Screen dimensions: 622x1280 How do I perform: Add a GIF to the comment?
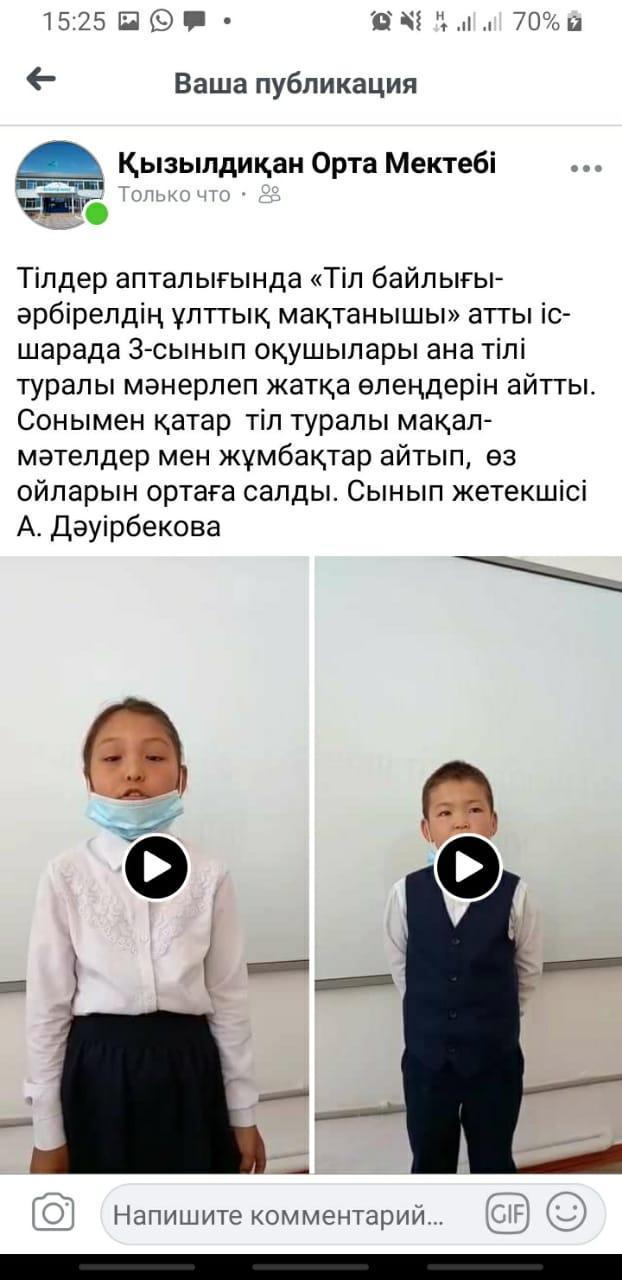point(507,1214)
